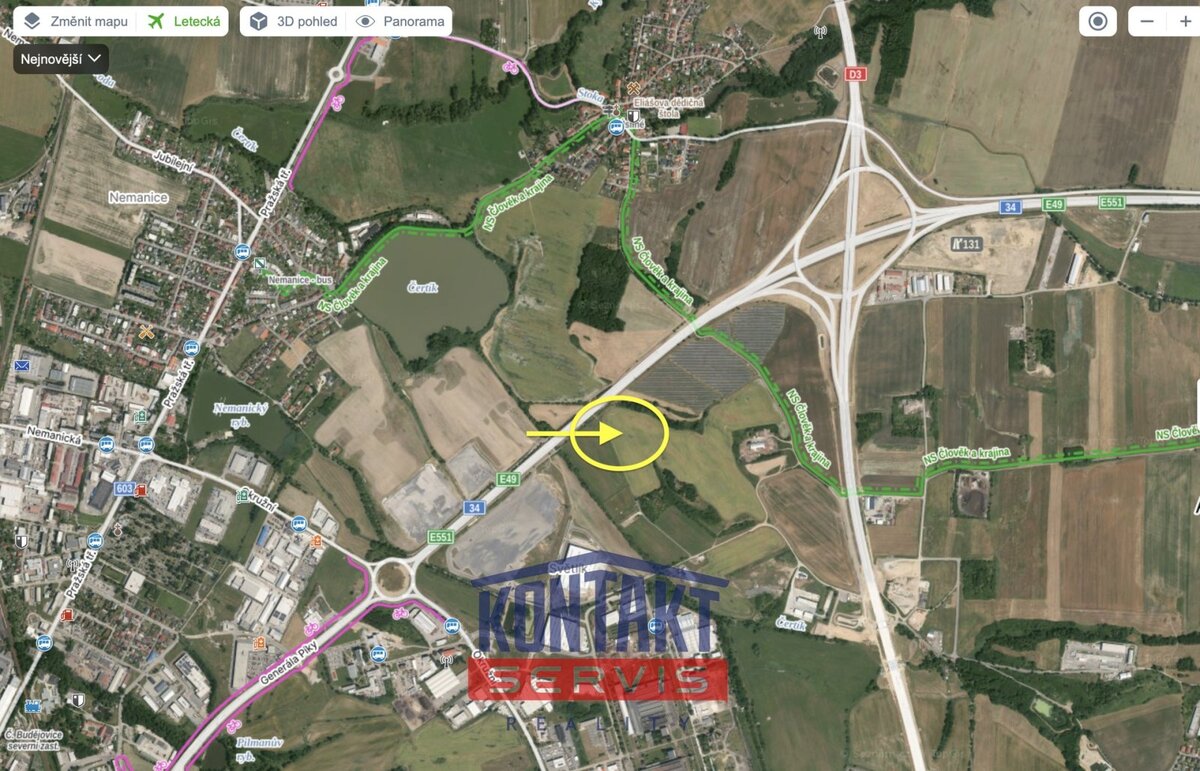
Task: Select the Letecká aerial map
Action: click(x=182, y=21)
